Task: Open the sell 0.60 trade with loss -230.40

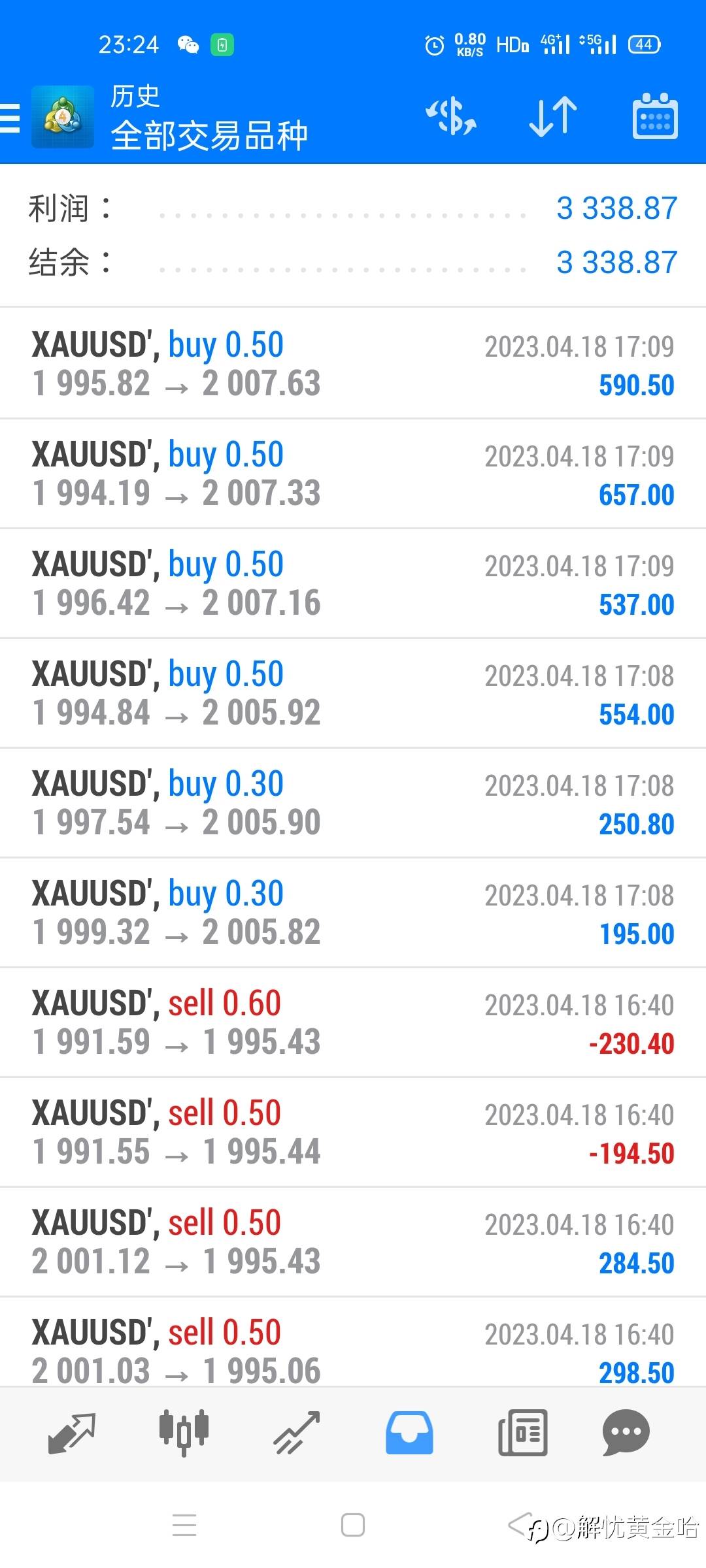Action: [x=353, y=1022]
